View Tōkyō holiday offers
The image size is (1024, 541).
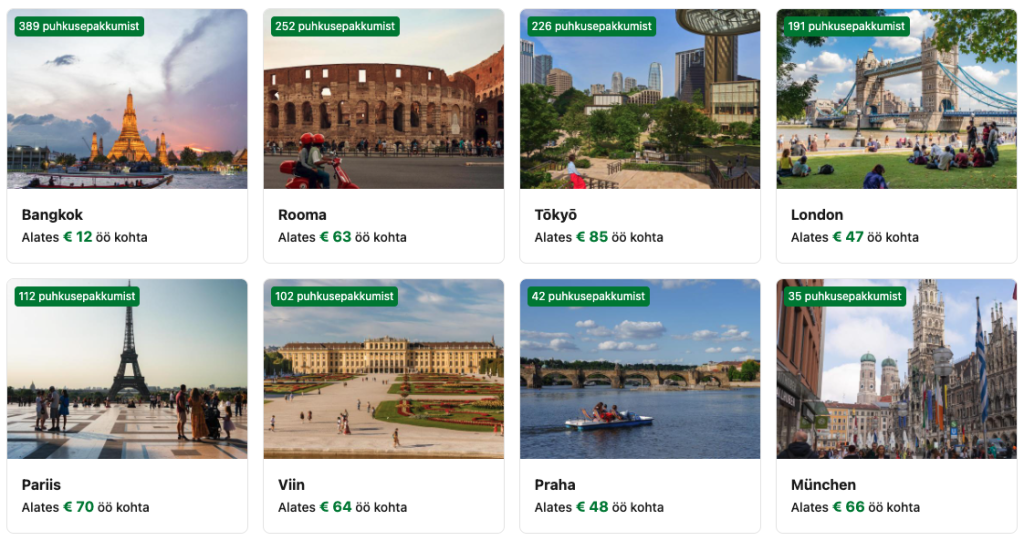pos(640,135)
